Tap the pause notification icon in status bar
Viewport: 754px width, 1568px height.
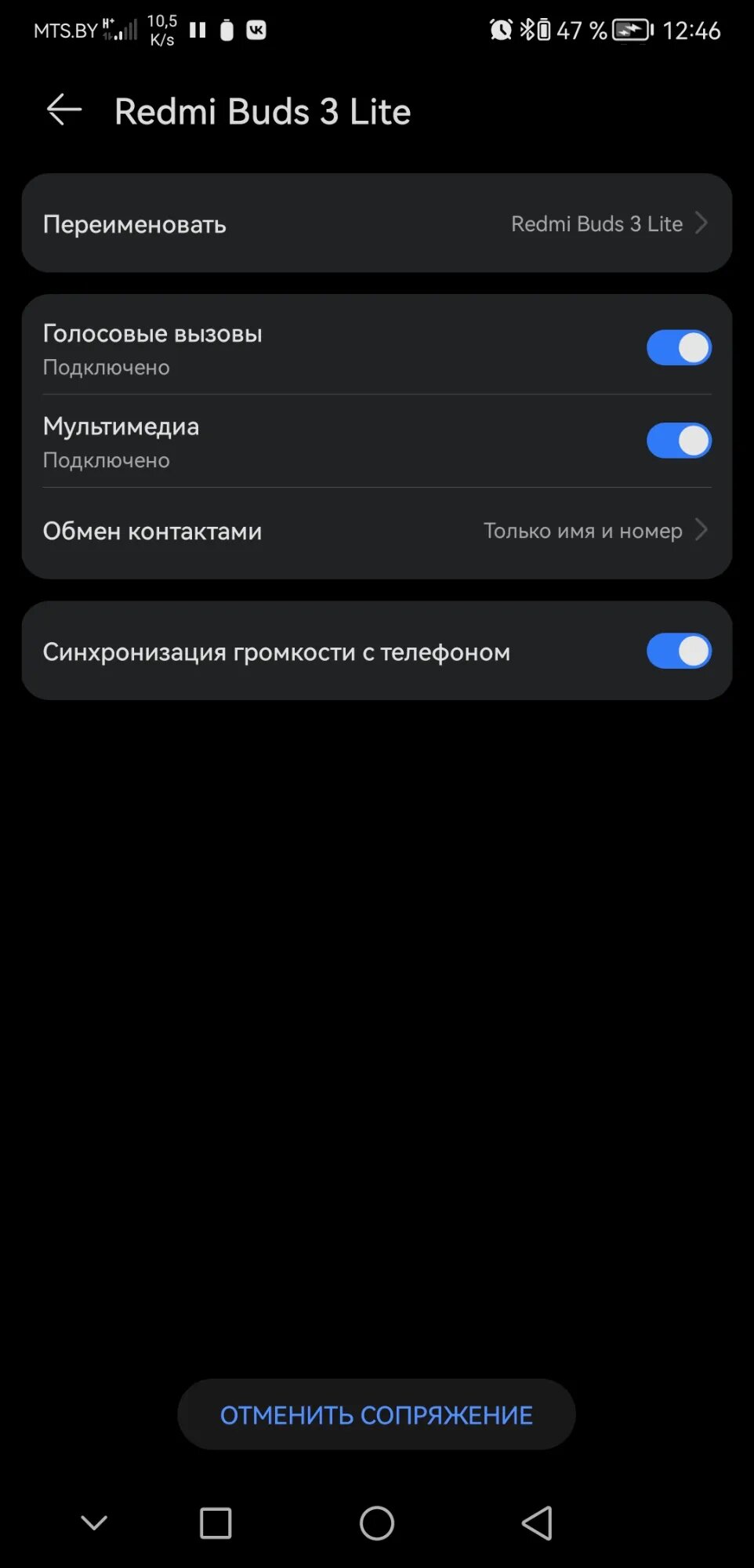point(198,30)
